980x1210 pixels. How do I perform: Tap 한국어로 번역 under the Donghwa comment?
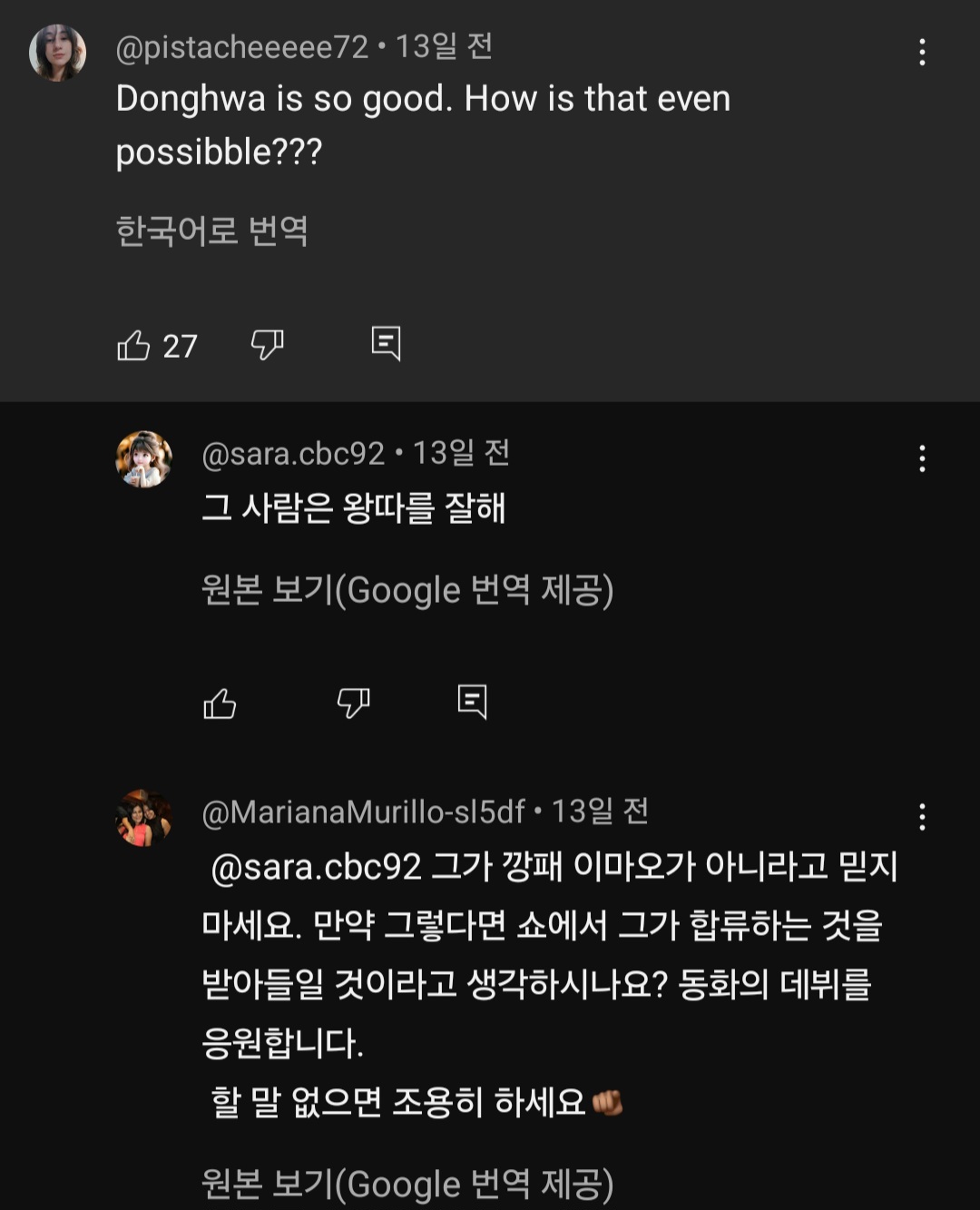(x=211, y=231)
